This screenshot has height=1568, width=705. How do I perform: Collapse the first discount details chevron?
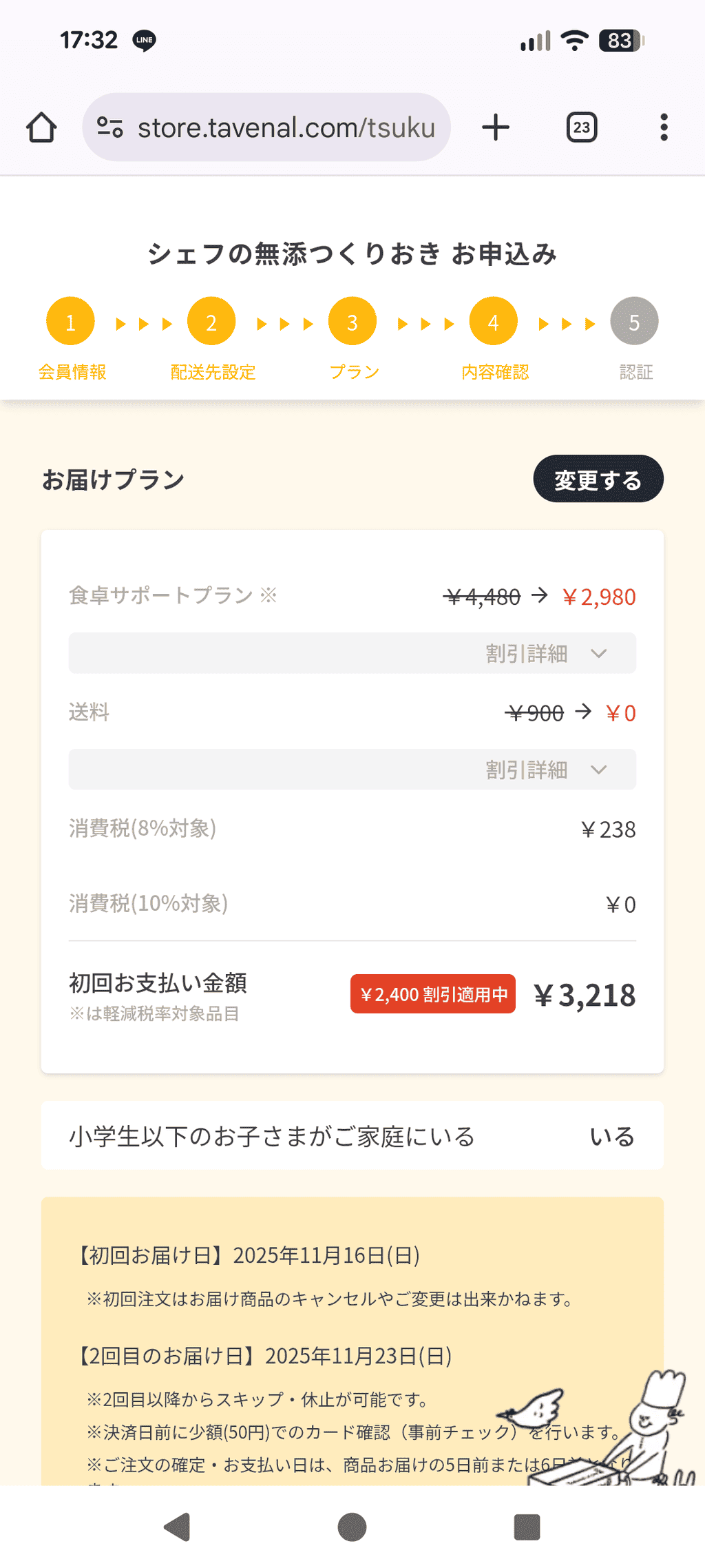(600, 653)
